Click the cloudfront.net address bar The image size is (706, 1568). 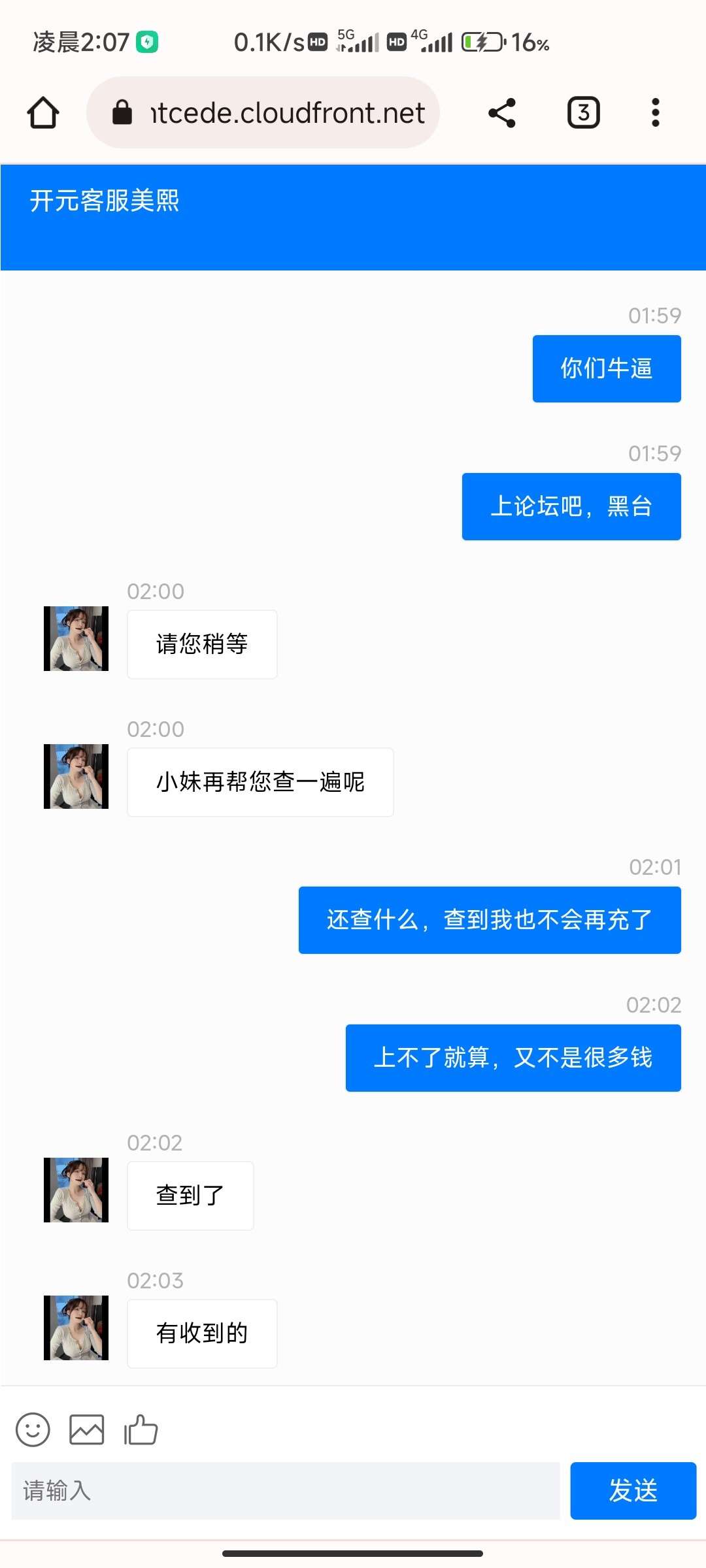(288, 112)
